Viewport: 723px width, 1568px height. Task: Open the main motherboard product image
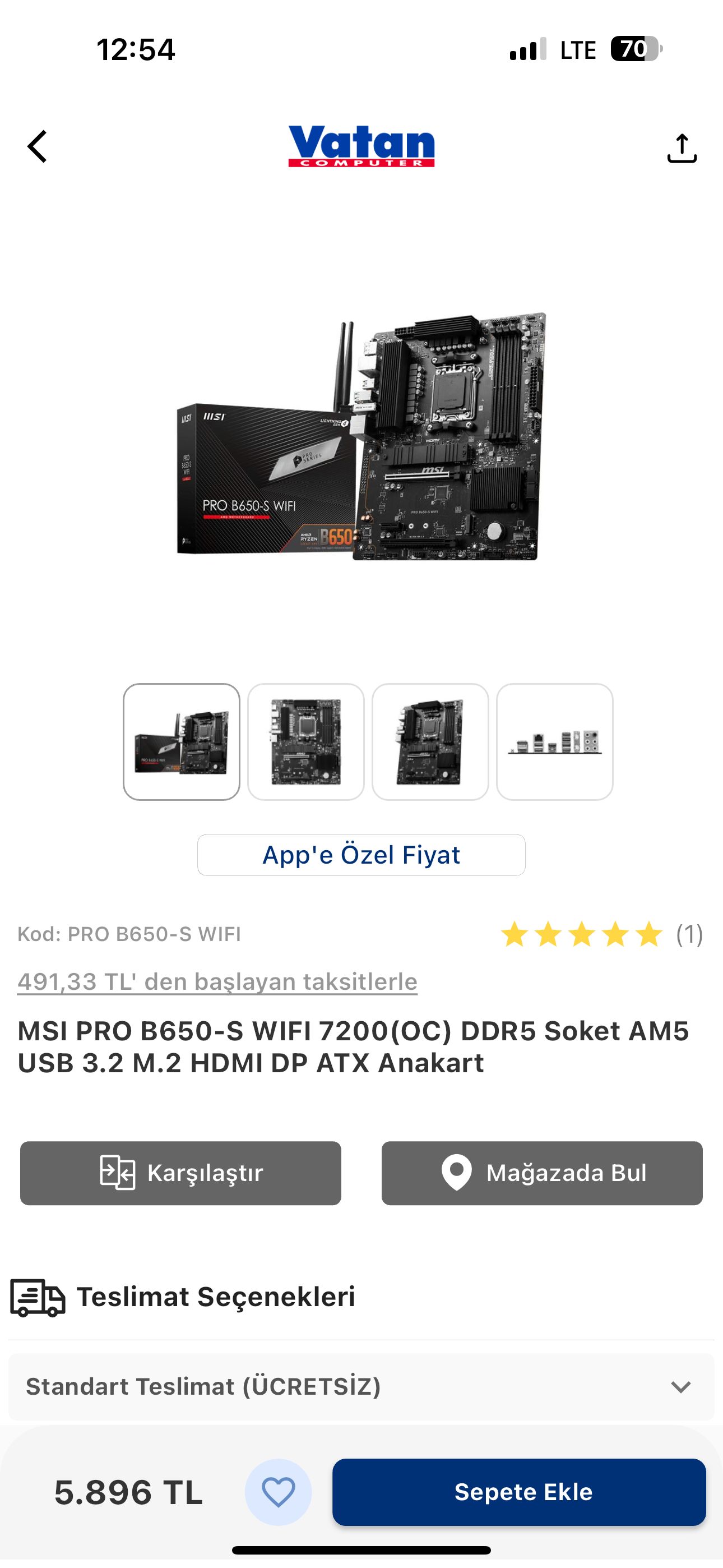(x=361, y=435)
